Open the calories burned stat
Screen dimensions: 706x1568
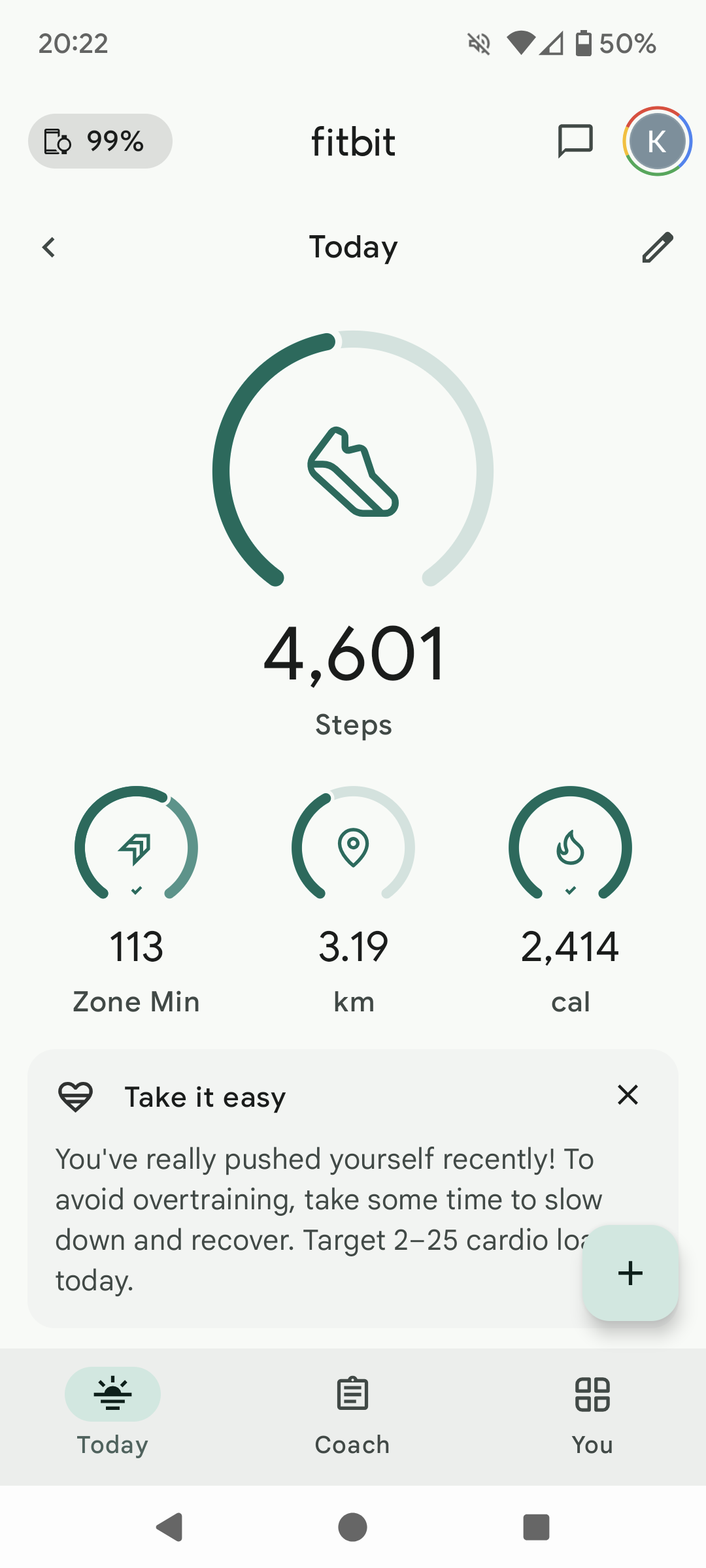(x=570, y=900)
